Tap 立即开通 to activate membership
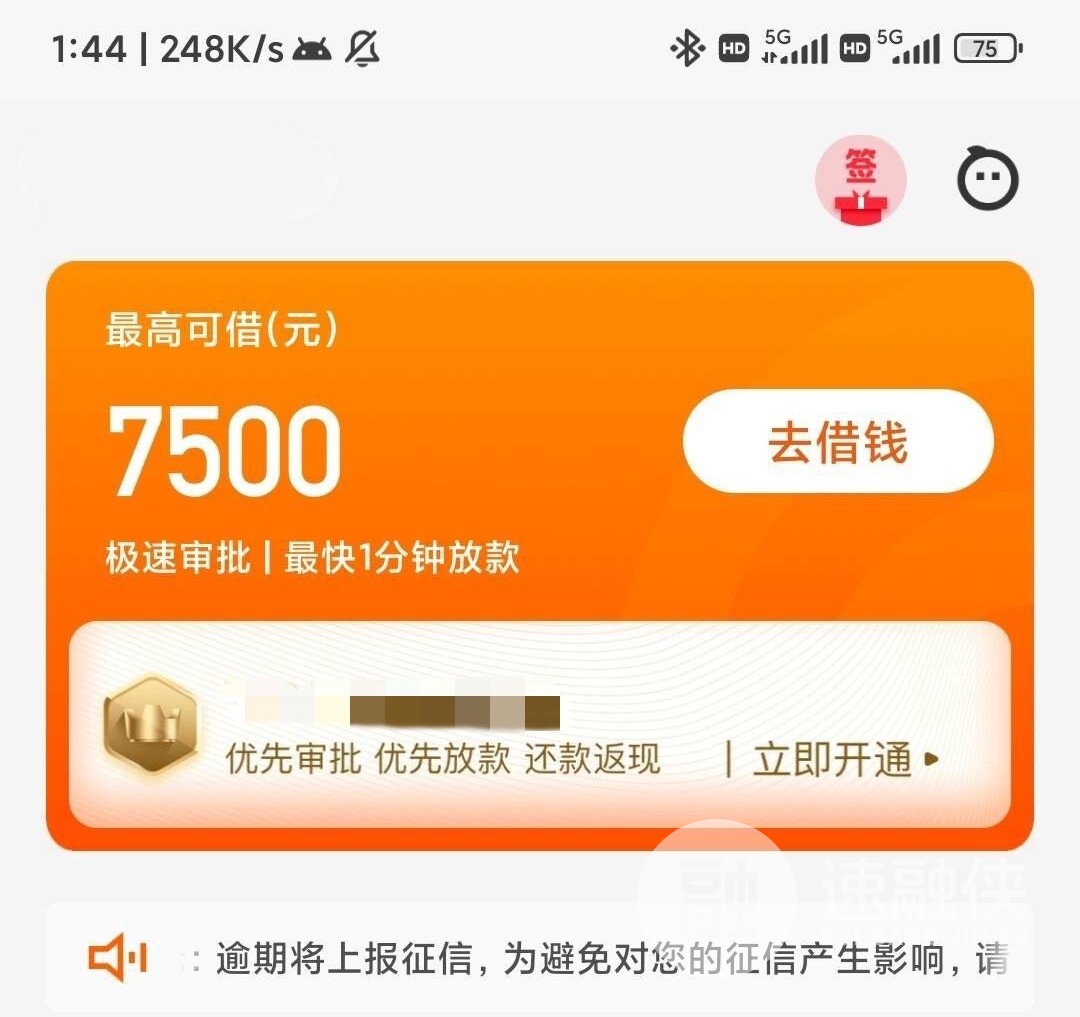Image resolution: width=1080 pixels, height=1017 pixels. coord(844,760)
